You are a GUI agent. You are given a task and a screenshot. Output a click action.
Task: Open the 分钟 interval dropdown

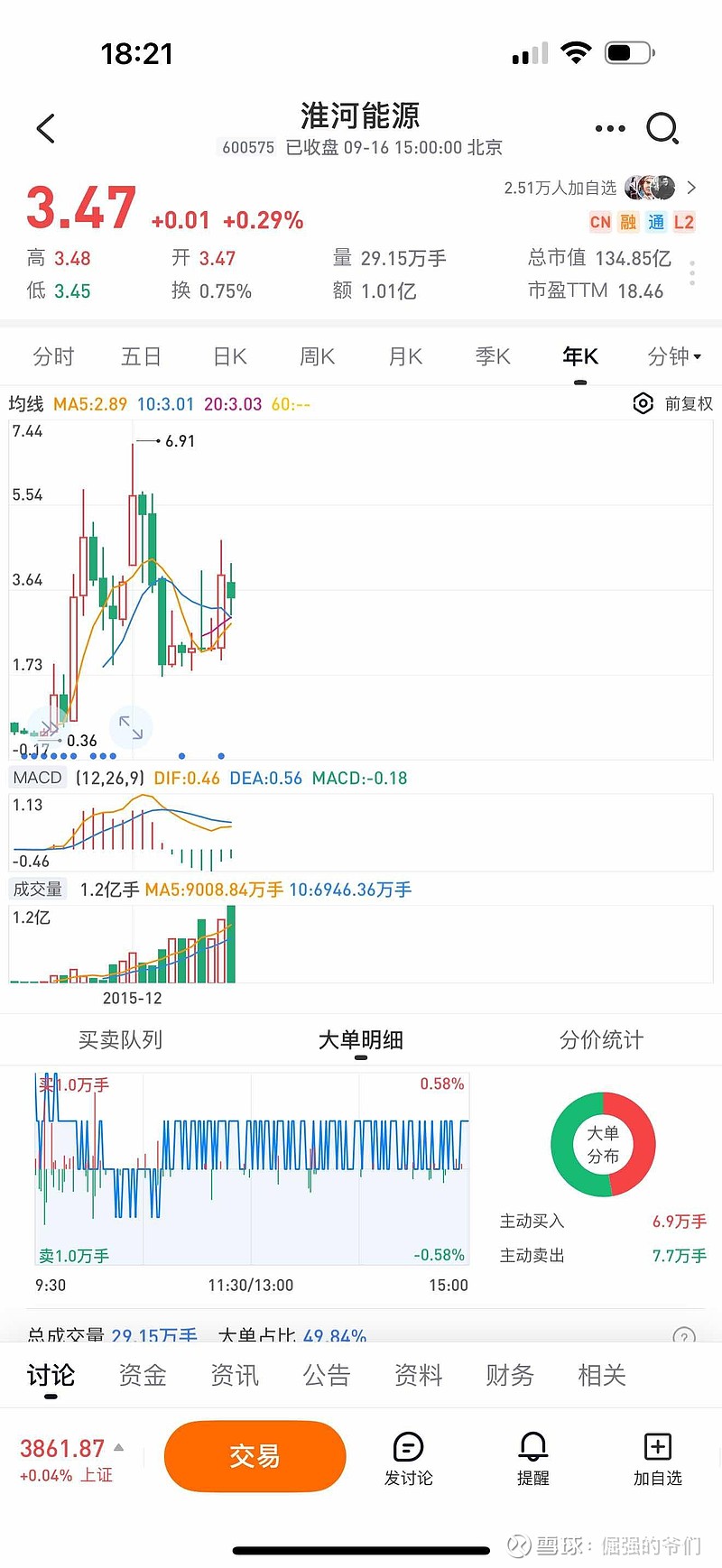(673, 357)
